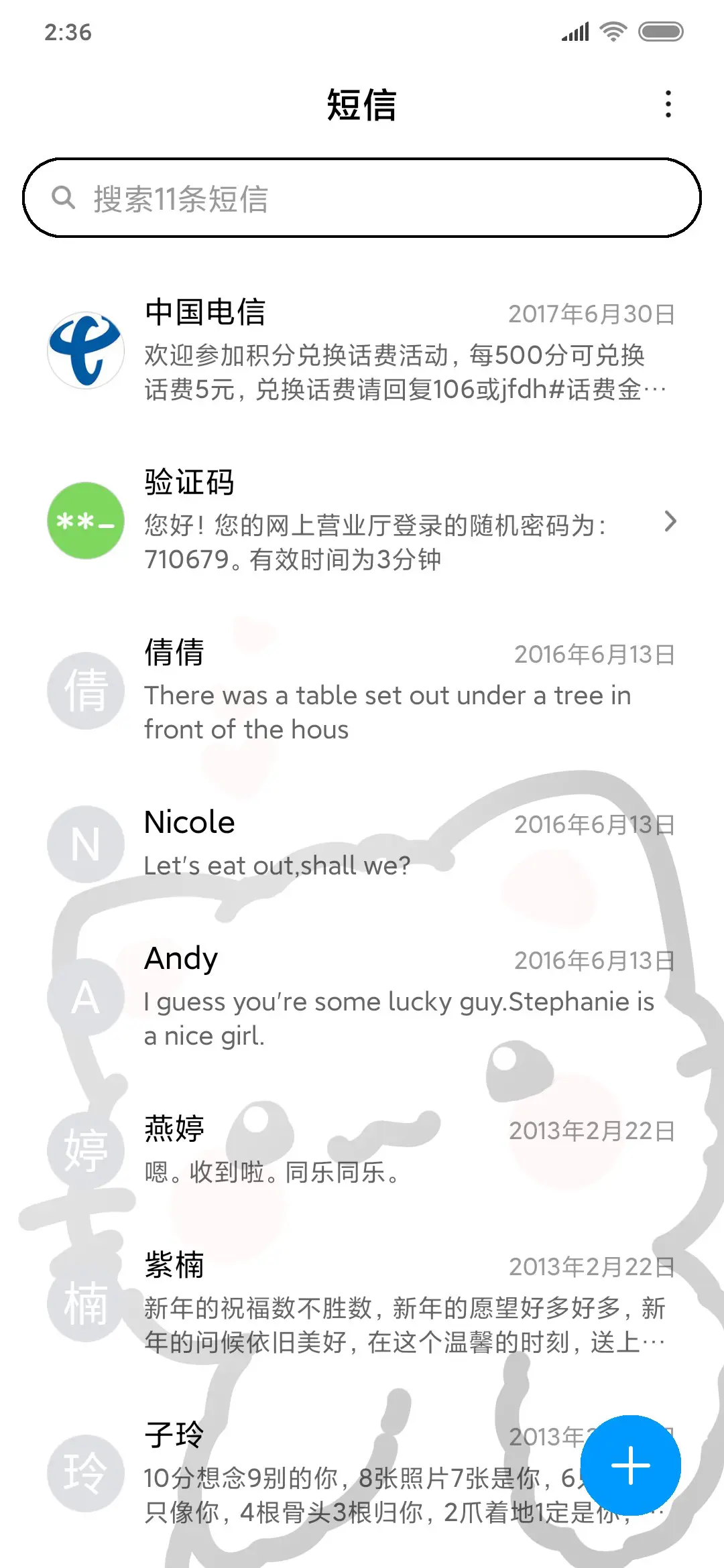This screenshot has height=1568, width=724.
Task: Tap the Wi-Fi status bar icon
Action: click(612, 31)
